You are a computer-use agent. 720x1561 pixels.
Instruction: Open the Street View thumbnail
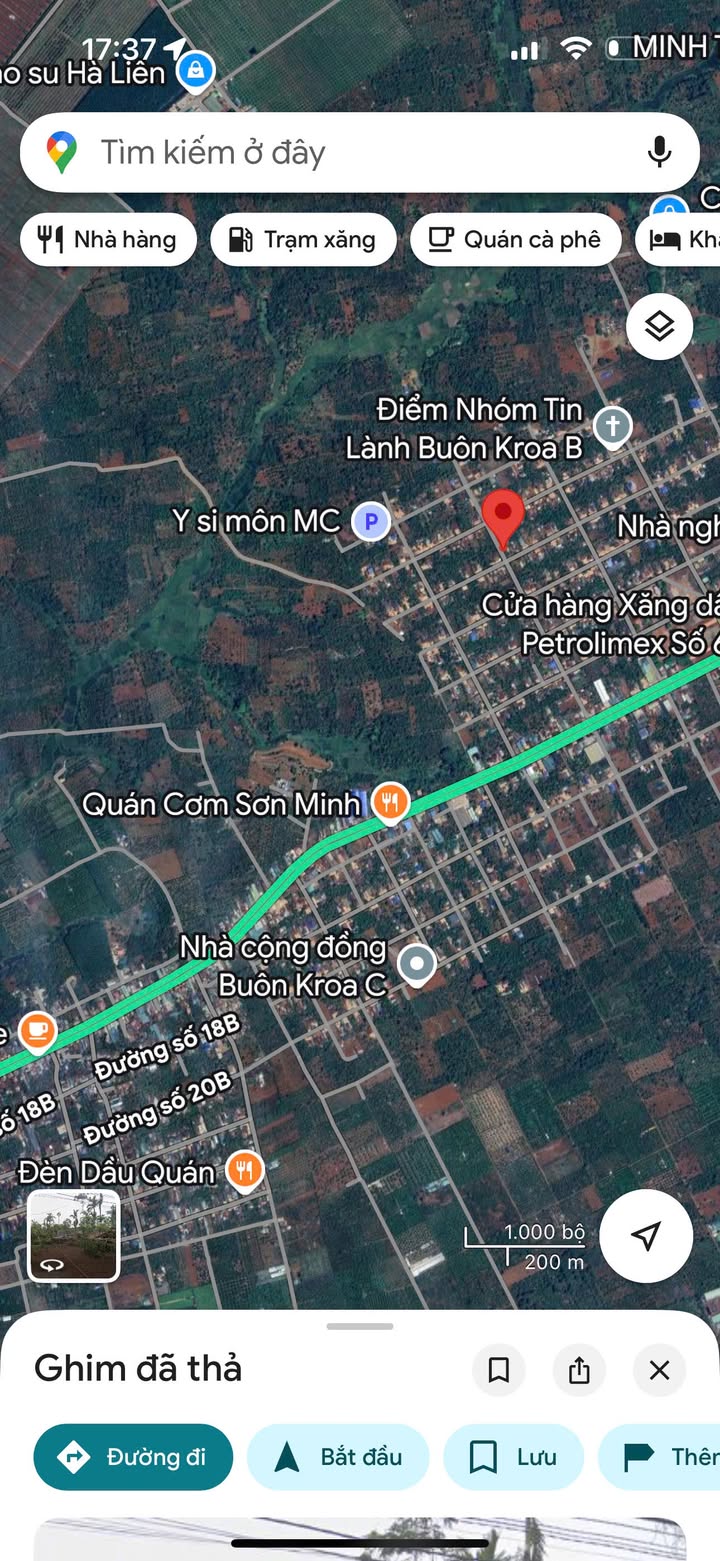[74, 1235]
